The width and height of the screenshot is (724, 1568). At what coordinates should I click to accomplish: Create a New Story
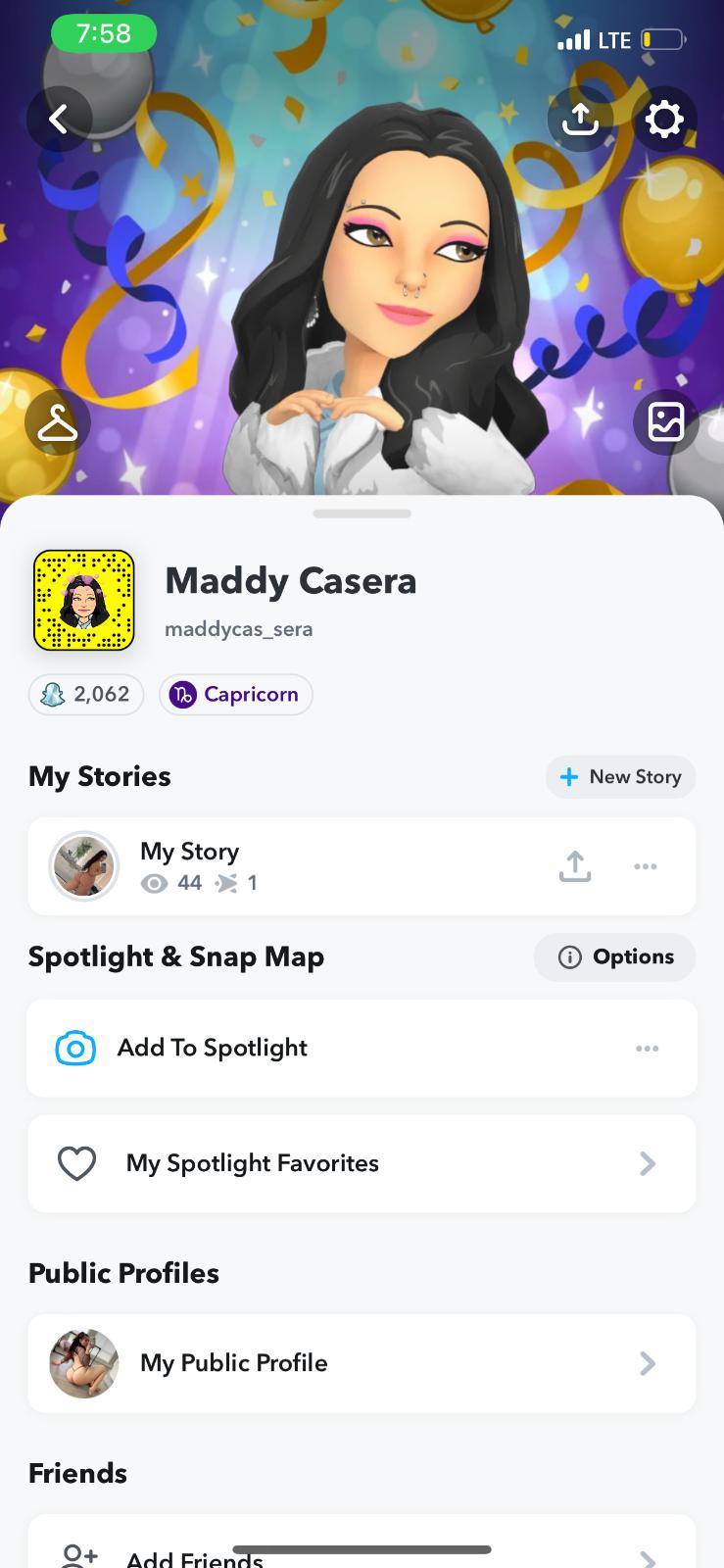620,776
